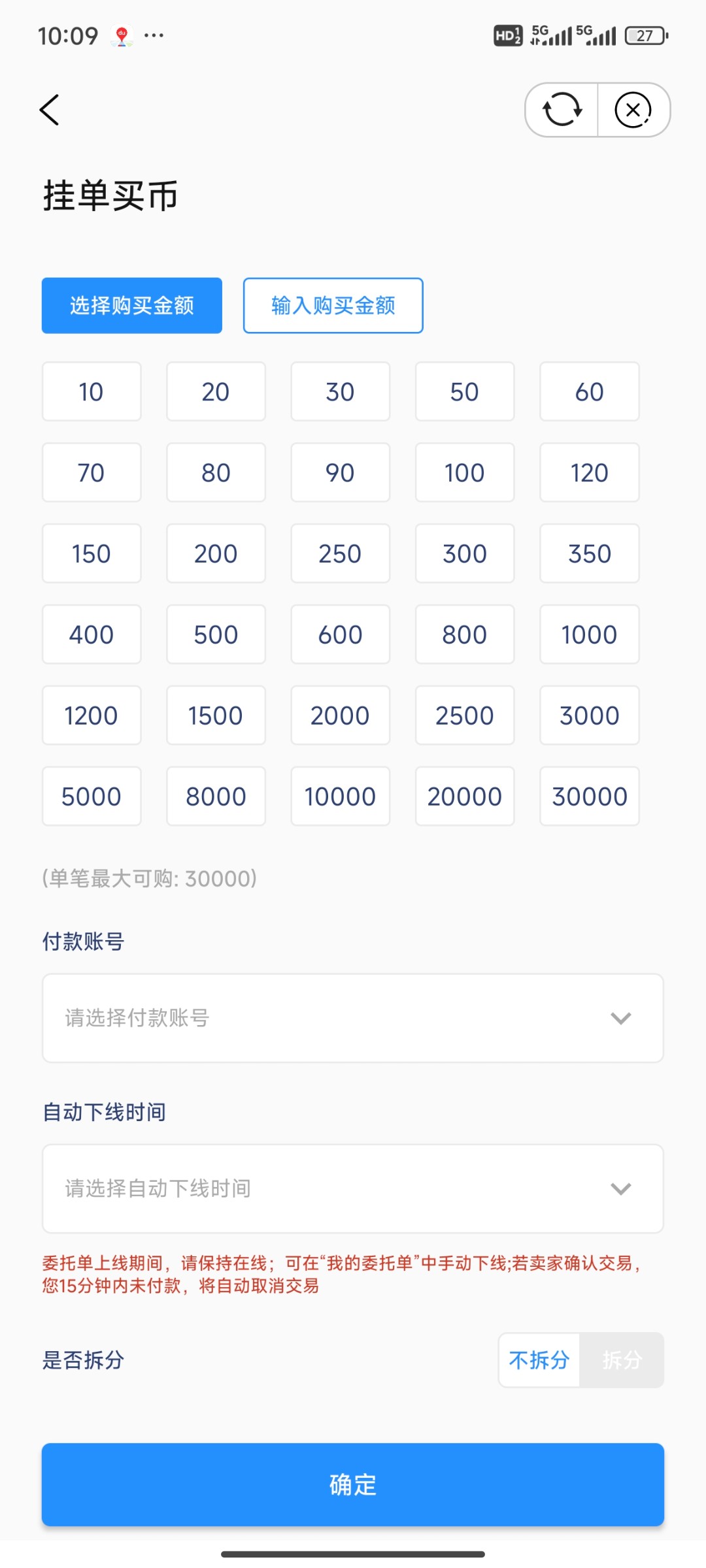
Task: Pick the 100 amount option
Action: (x=465, y=473)
